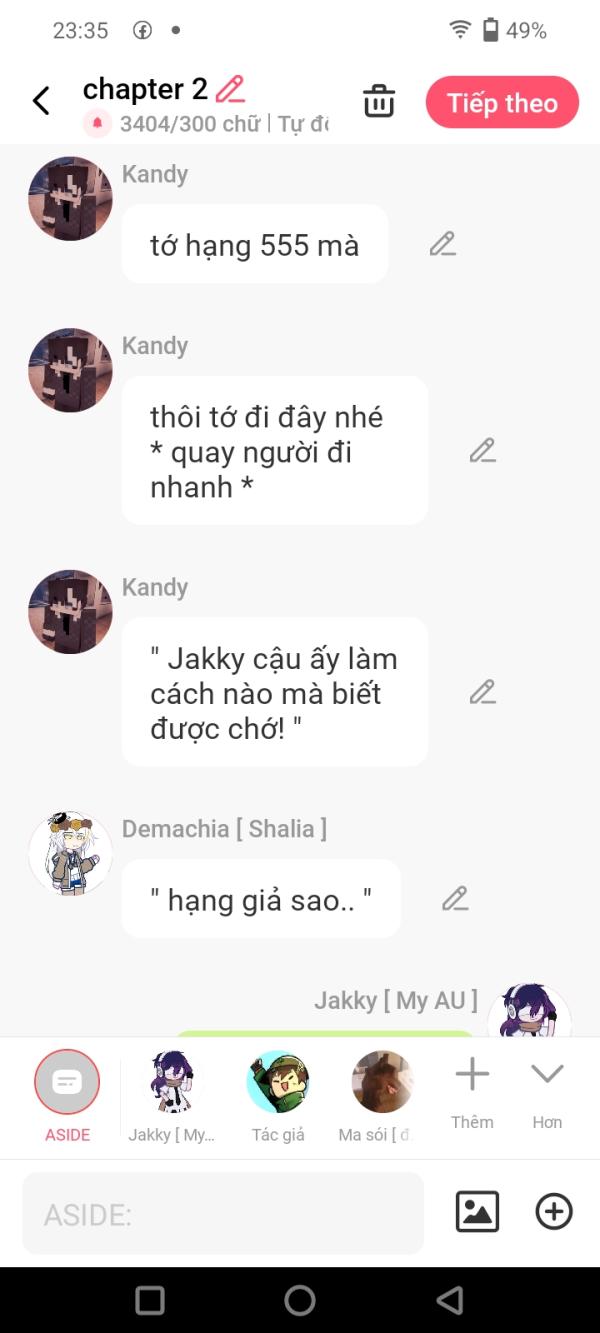Go to the system home screen
Viewport: 600px width, 1333px height.
point(300,1300)
